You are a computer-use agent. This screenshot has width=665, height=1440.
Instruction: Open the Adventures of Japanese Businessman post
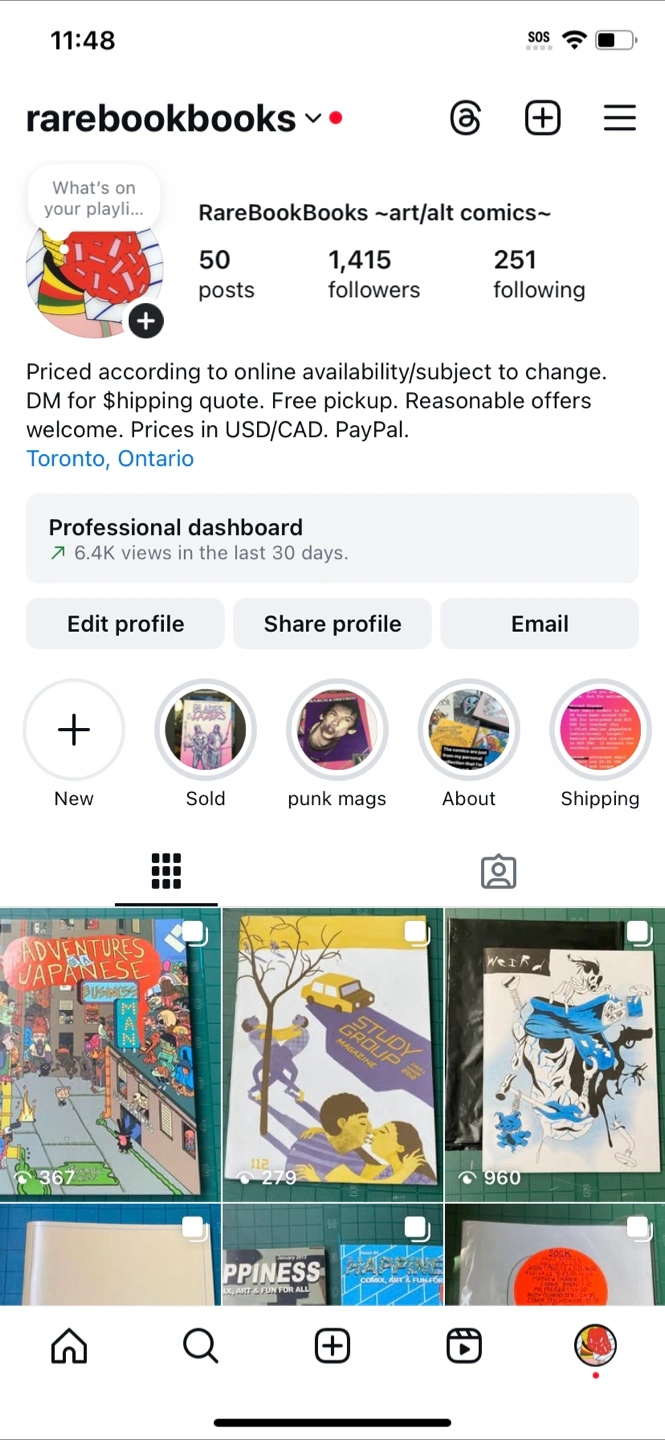(110, 1055)
